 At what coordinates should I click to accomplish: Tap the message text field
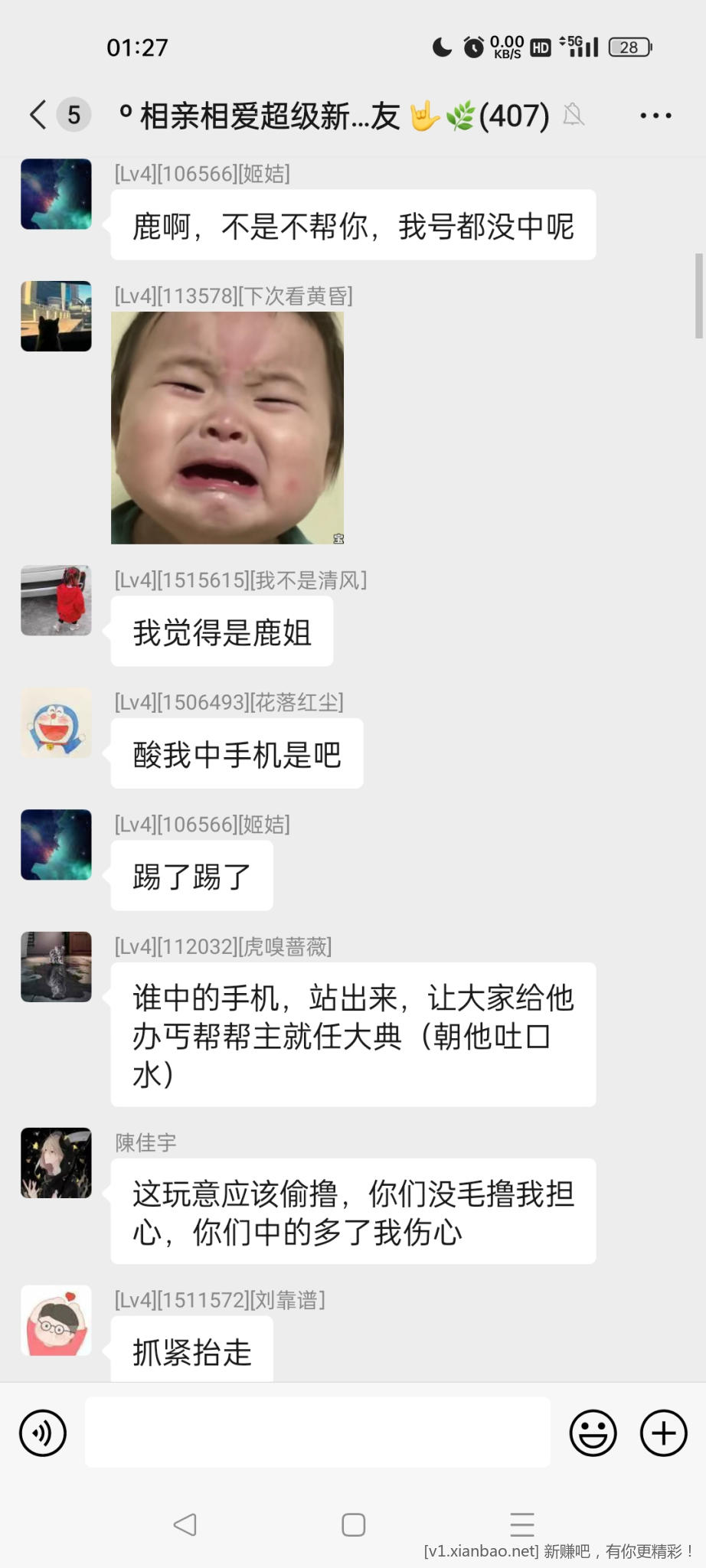(317, 1432)
